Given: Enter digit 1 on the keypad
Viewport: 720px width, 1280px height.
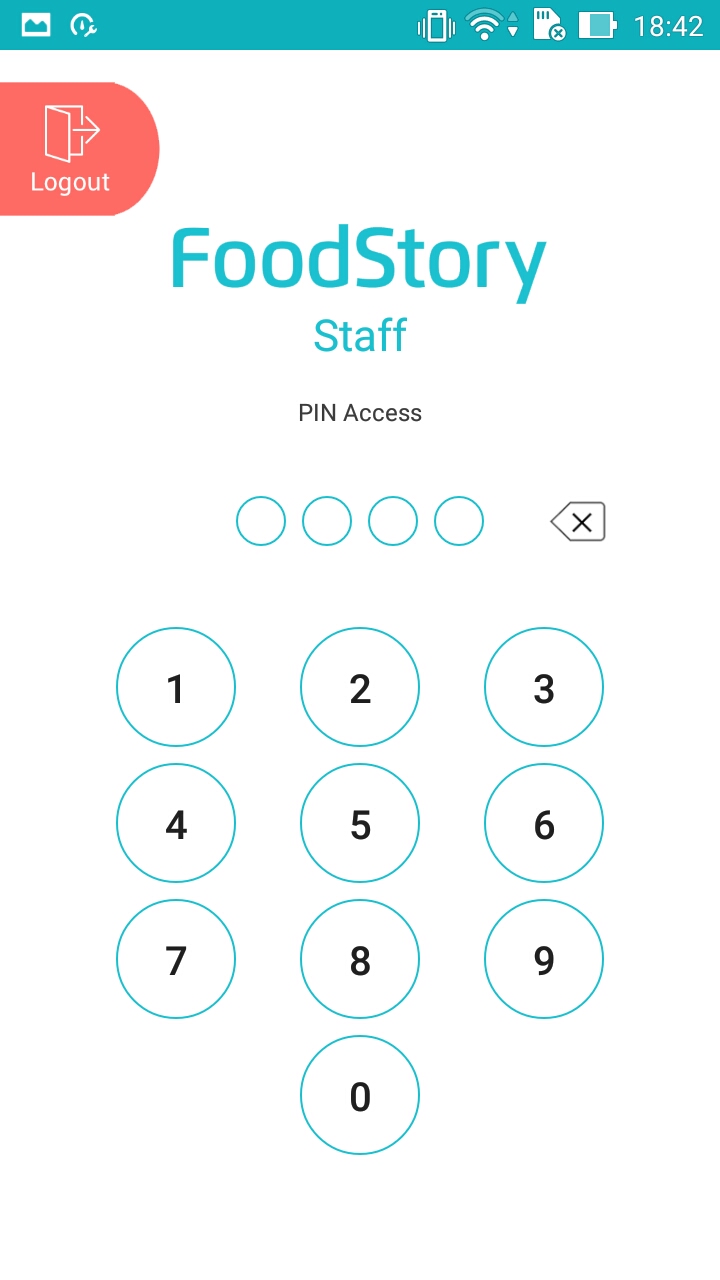Looking at the screenshot, I should [x=176, y=687].
